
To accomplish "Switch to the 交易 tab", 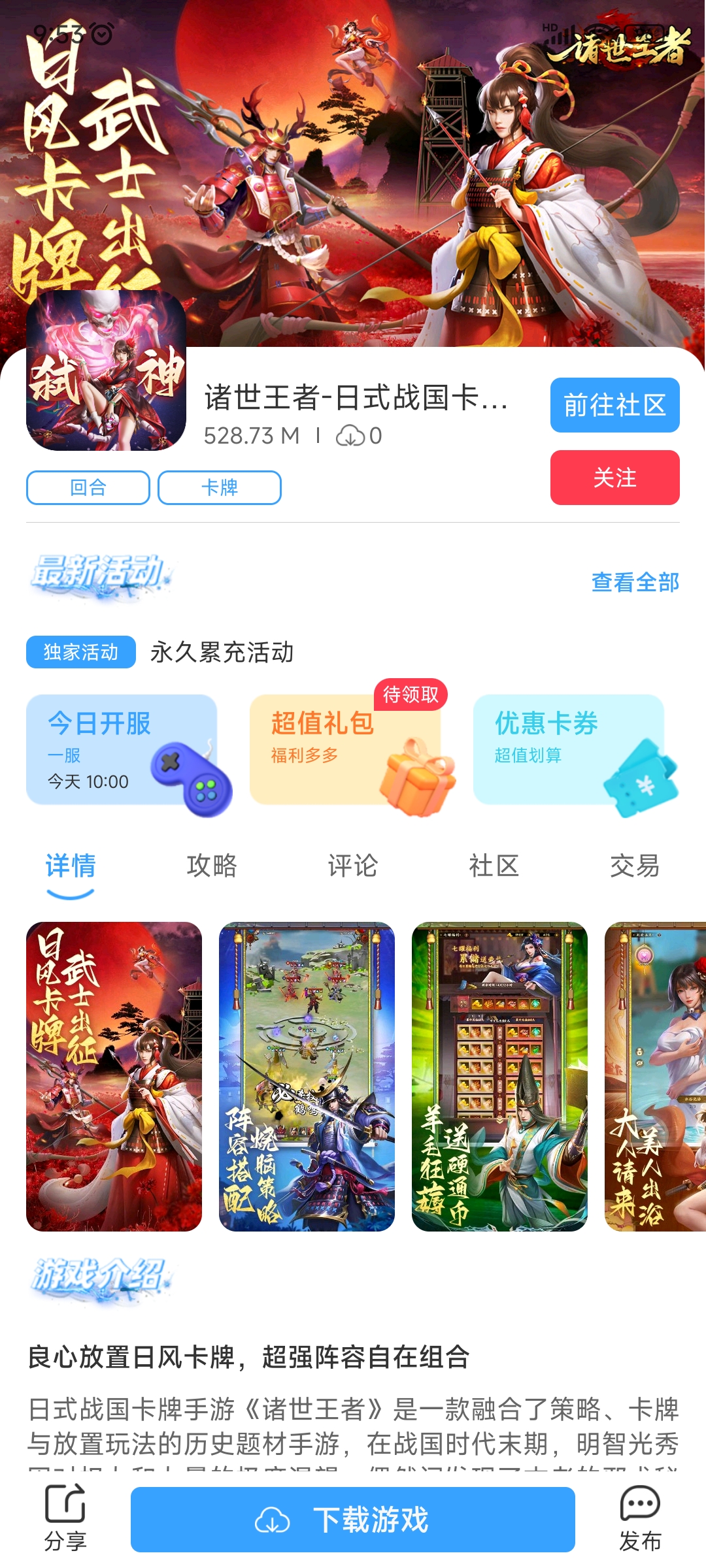I will click(x=635, y=866).
